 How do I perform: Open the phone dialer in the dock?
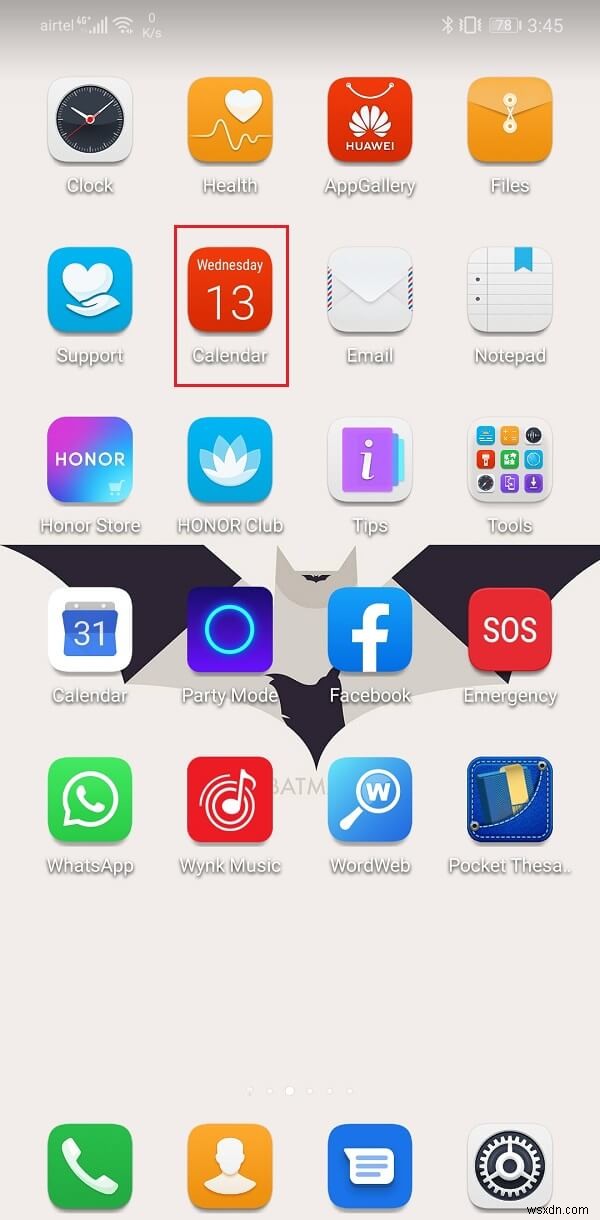pyautogui.click(x=90, y=1167)
